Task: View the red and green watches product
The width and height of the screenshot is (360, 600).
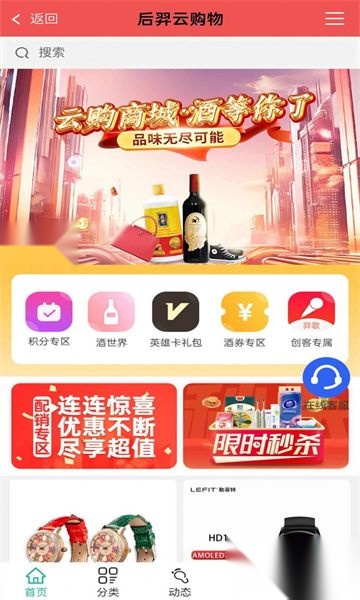Action: [93, 521]
